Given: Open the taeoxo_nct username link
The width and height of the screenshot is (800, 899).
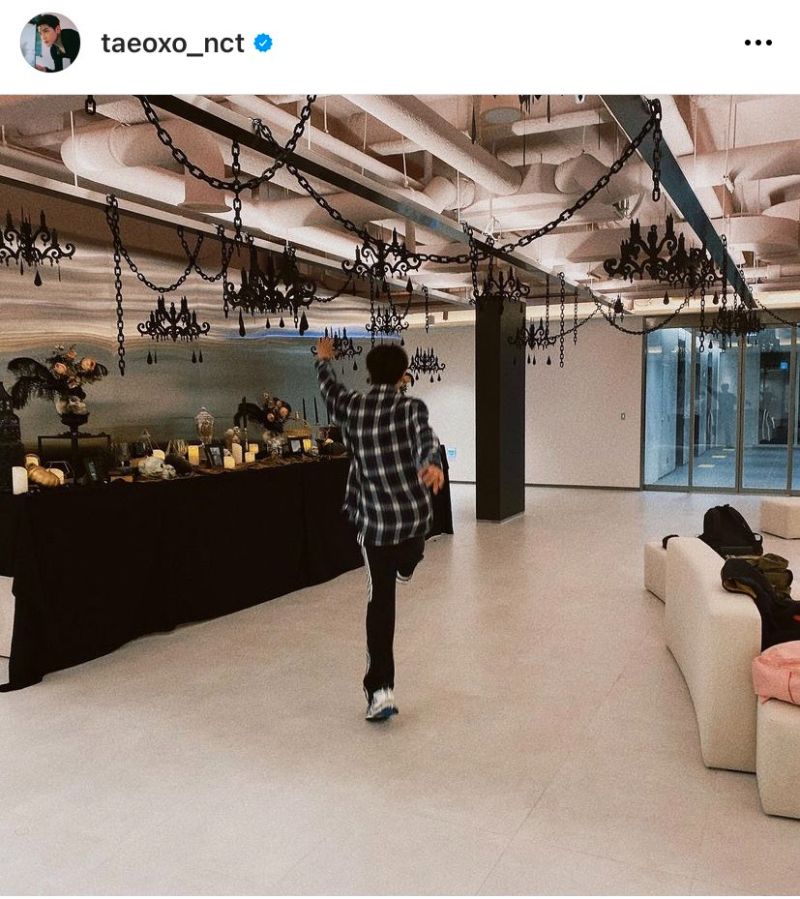Looking at the screenshot, I should coord(172,43).
